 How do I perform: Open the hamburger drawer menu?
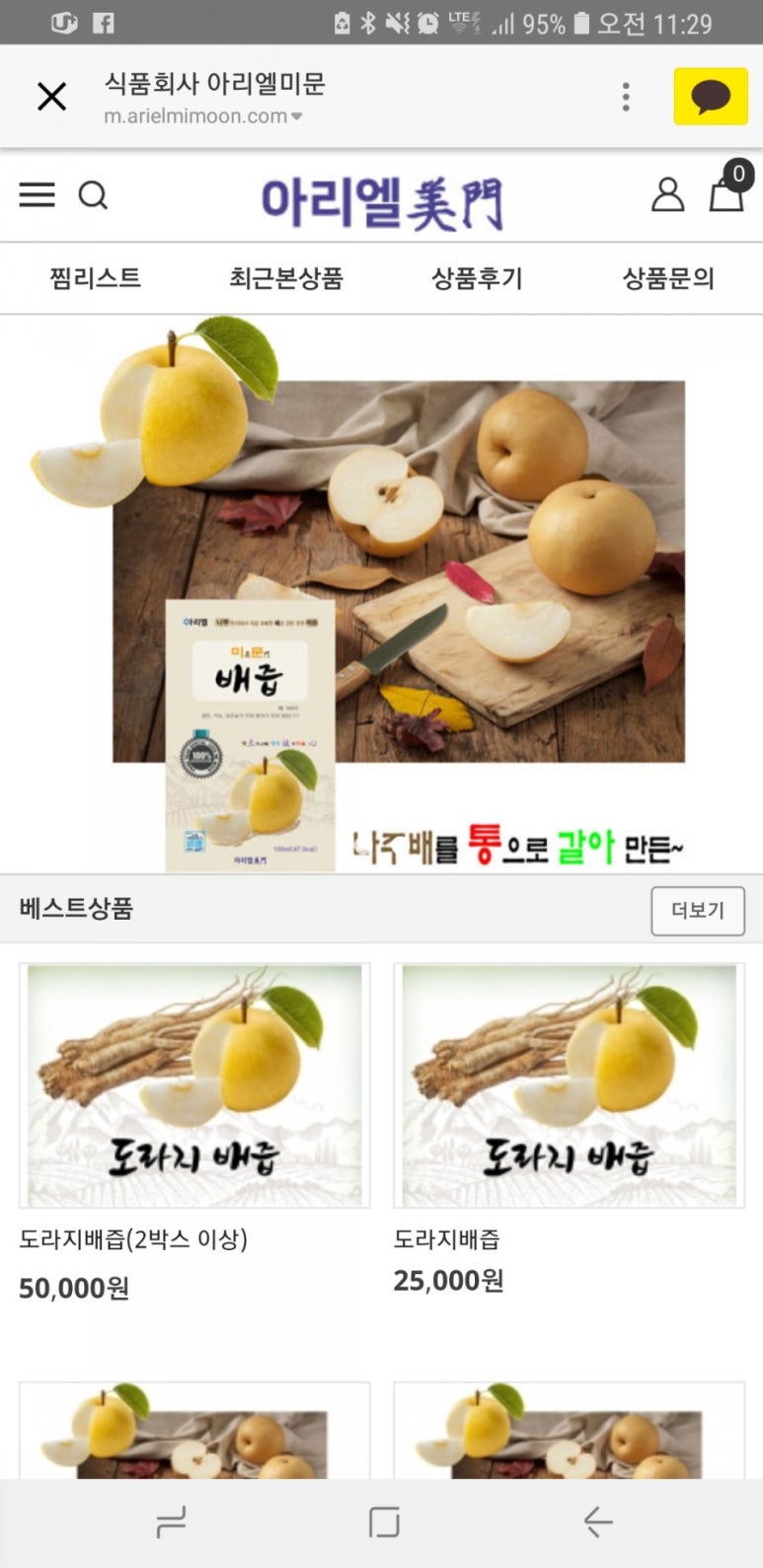[38, 195]
